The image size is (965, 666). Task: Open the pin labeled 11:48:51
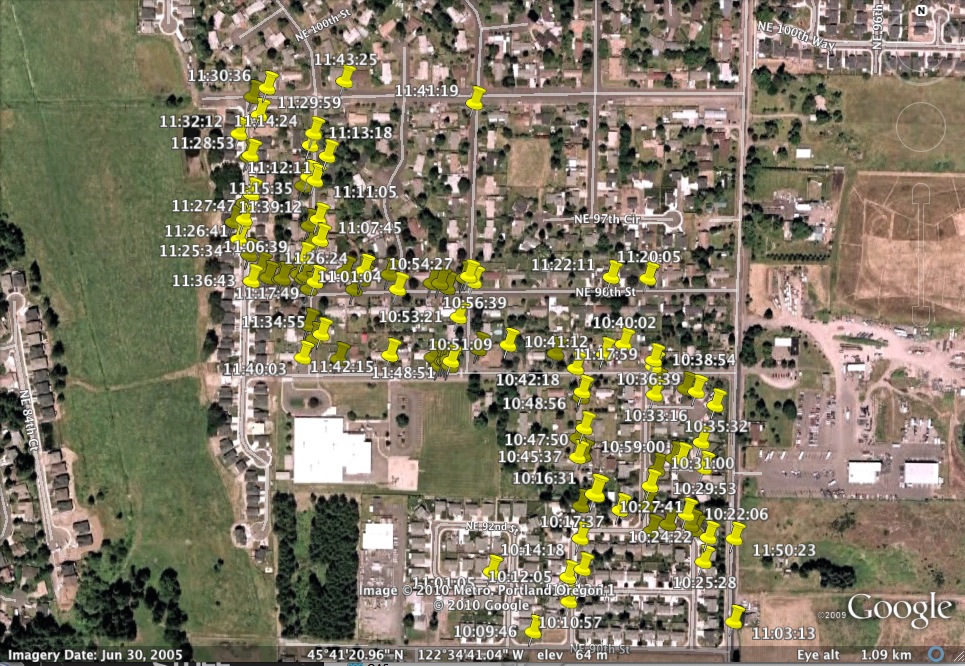point(453,358)
